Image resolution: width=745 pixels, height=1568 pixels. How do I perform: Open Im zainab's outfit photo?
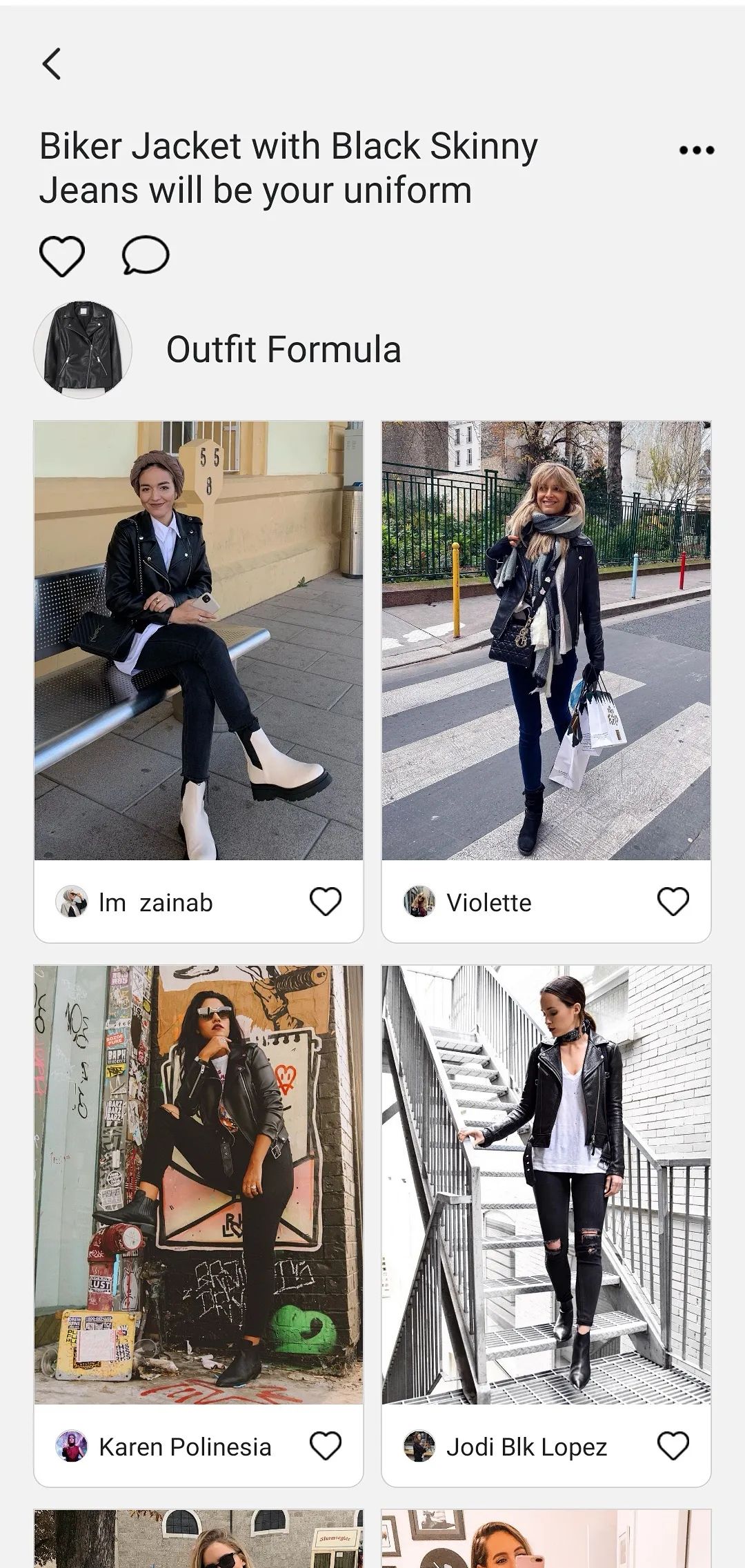[x=199, y=640]
